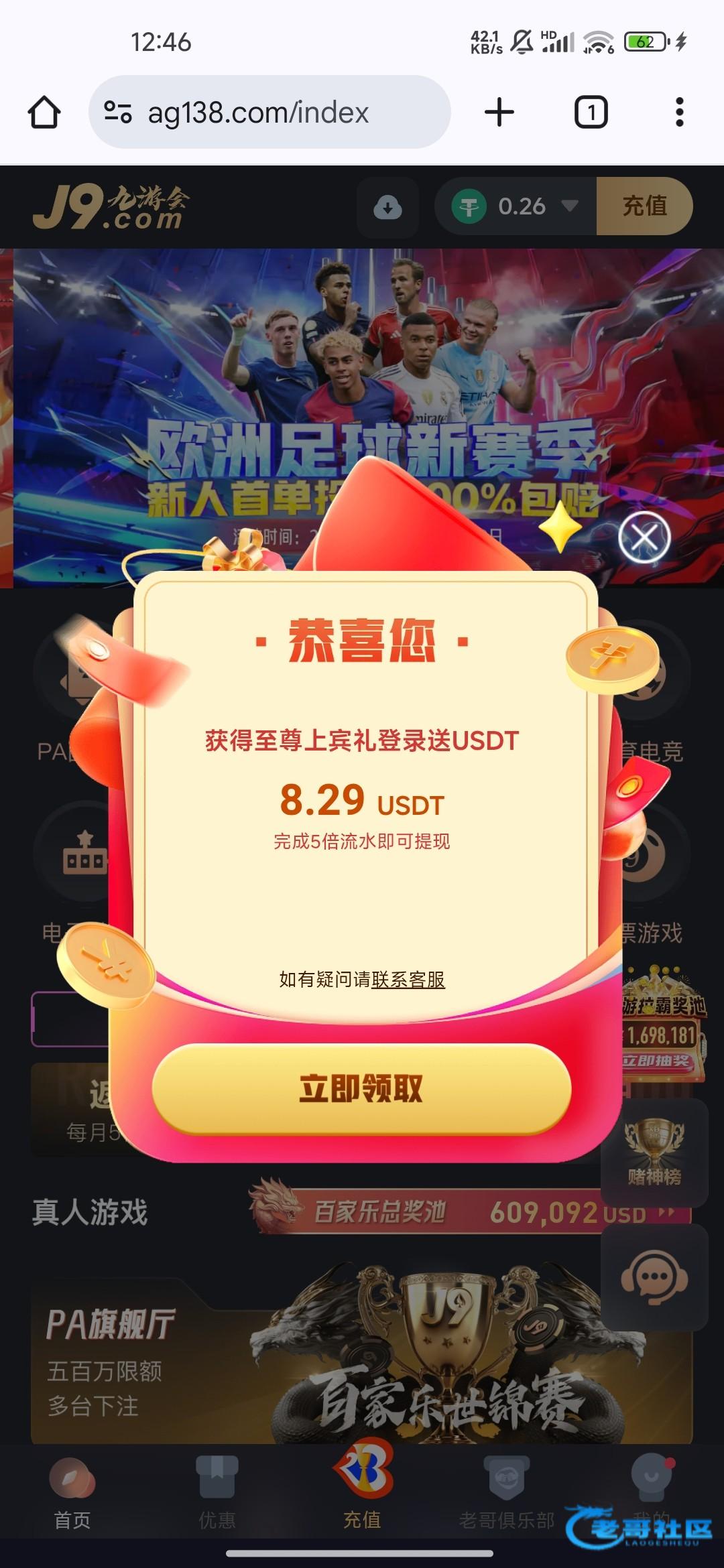Open the customer service chat icon
Screen dimensions: 724x1568
click(x=654, y=1277)
